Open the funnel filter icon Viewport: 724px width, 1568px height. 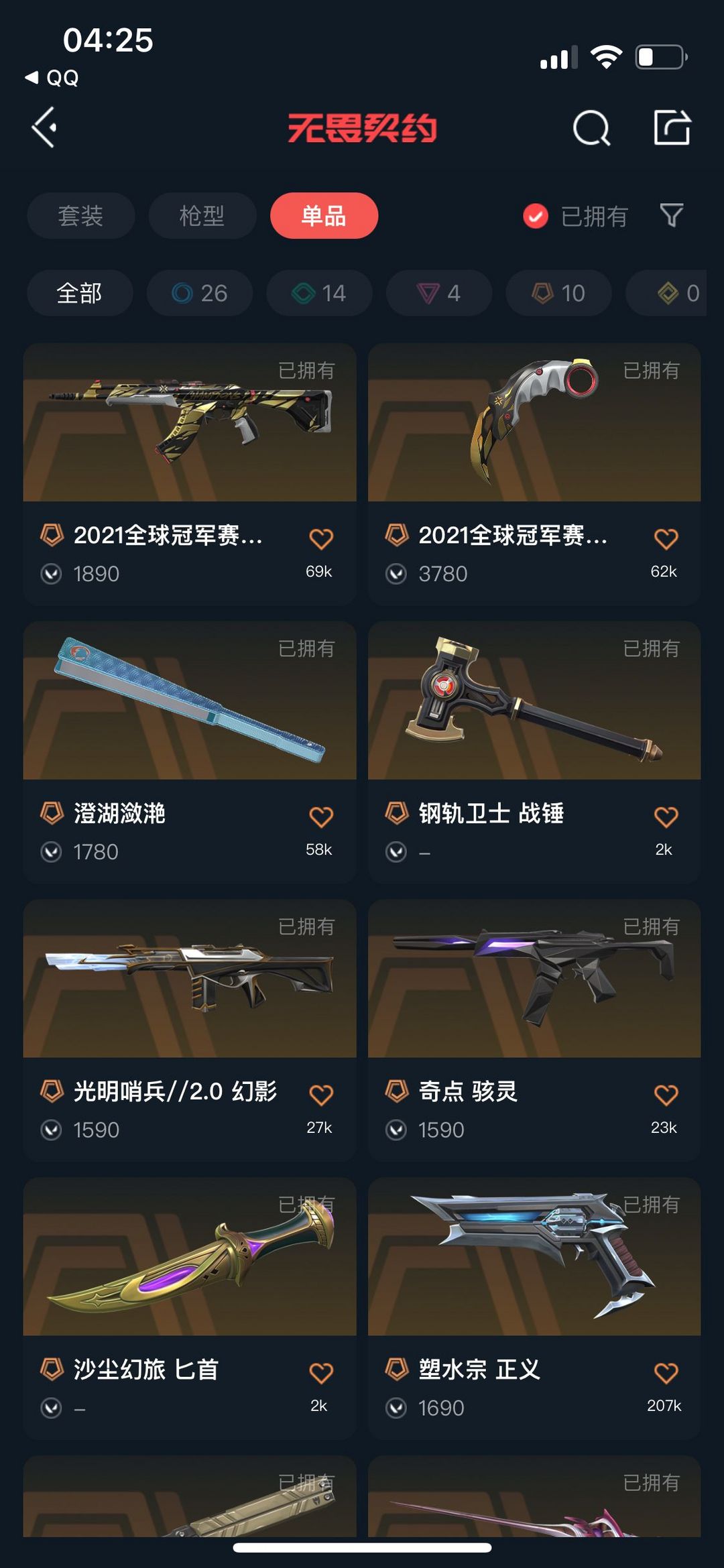(x=672, y=216)
